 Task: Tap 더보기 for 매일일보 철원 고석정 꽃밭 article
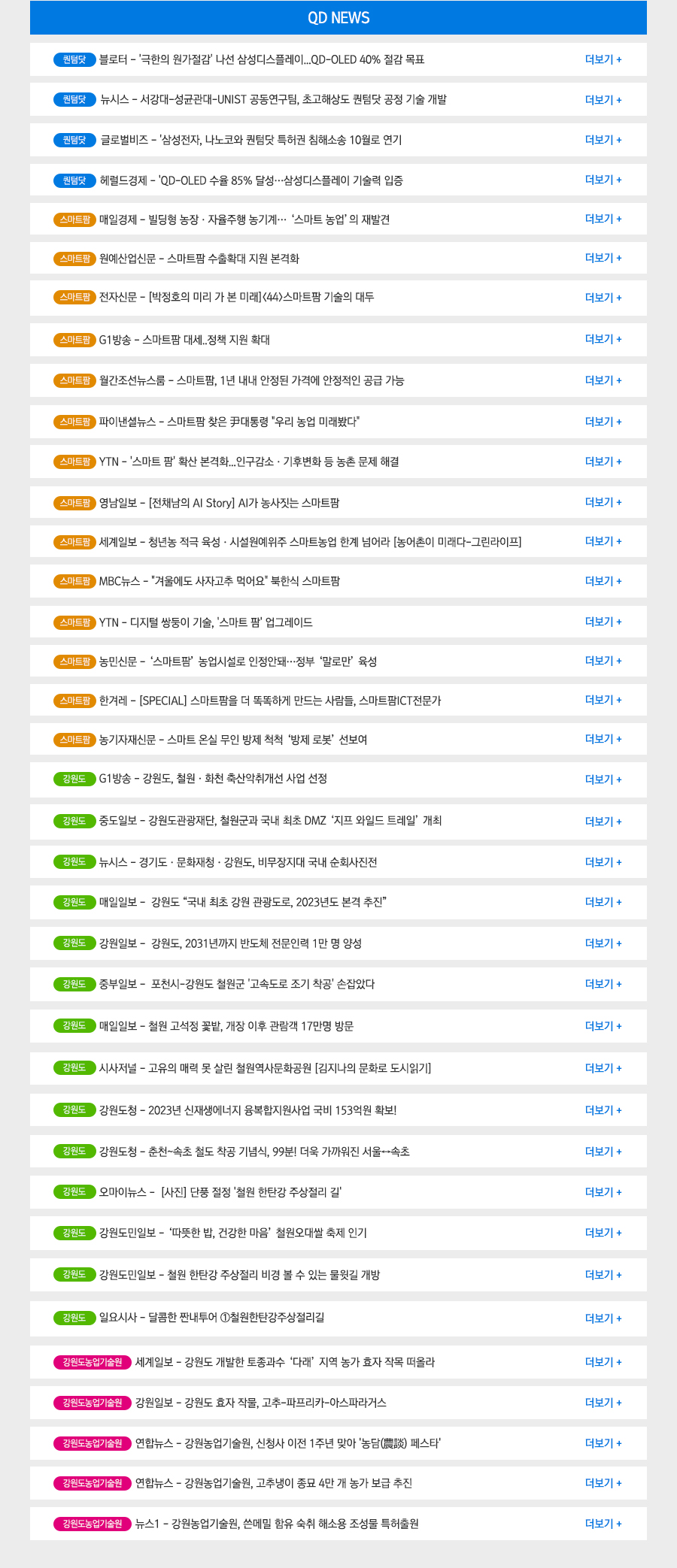[603, 1026]
